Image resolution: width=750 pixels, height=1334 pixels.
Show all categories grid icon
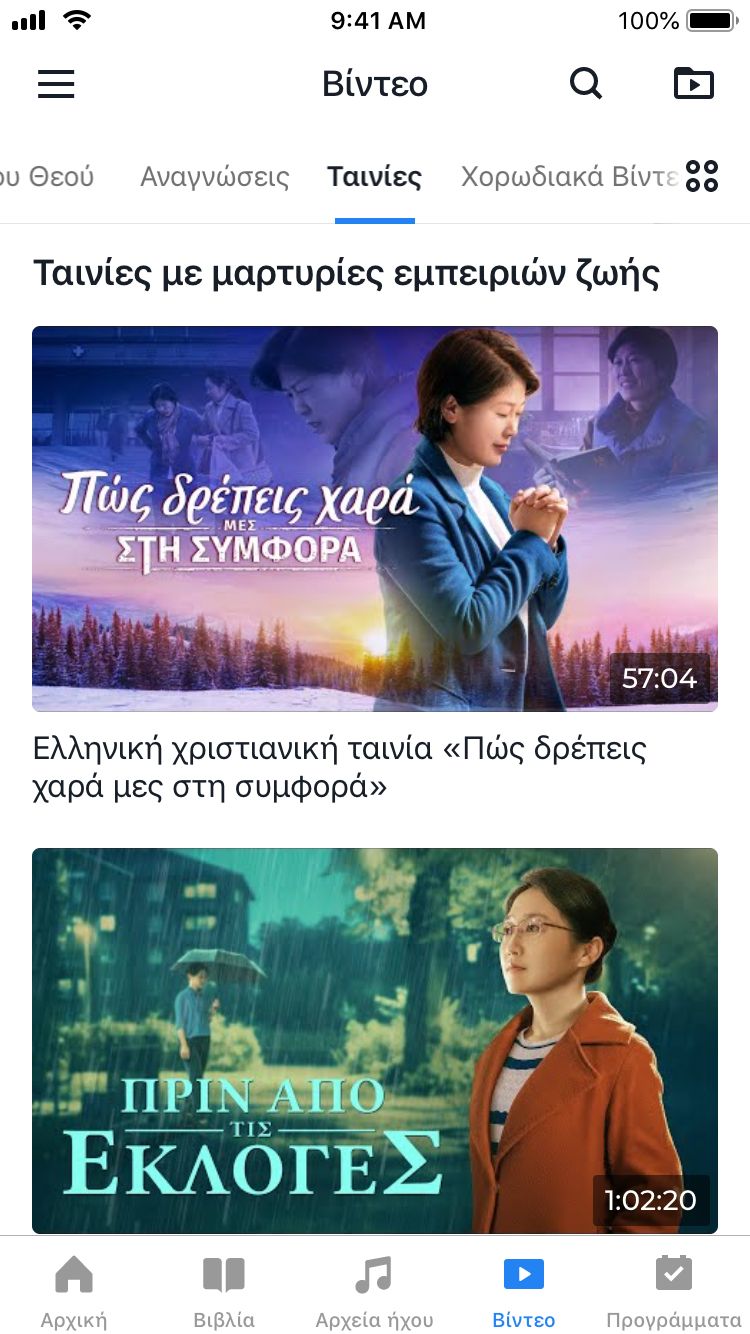[x=703, y=176]
